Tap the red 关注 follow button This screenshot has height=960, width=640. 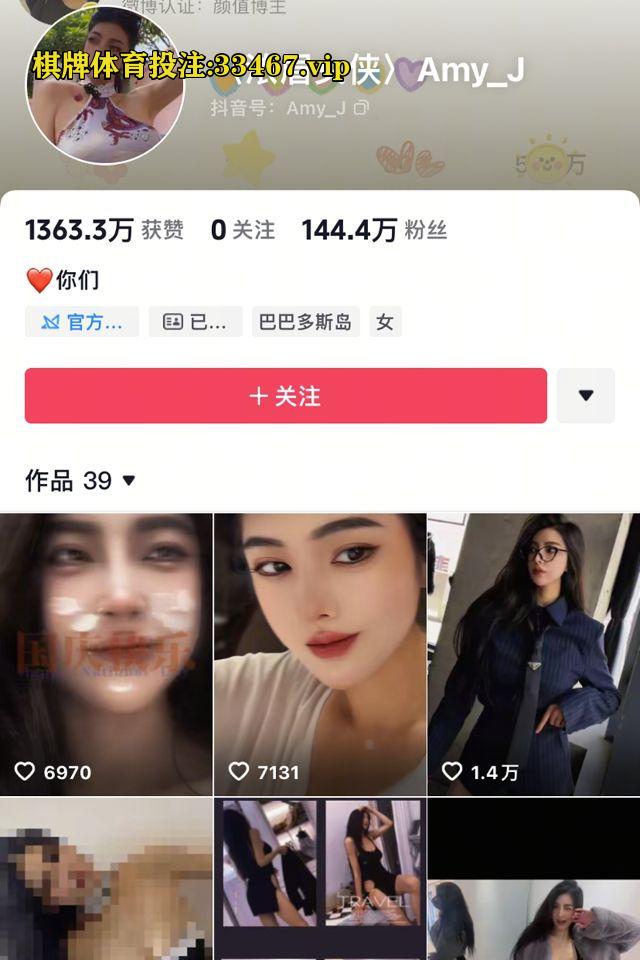(285, 396)
